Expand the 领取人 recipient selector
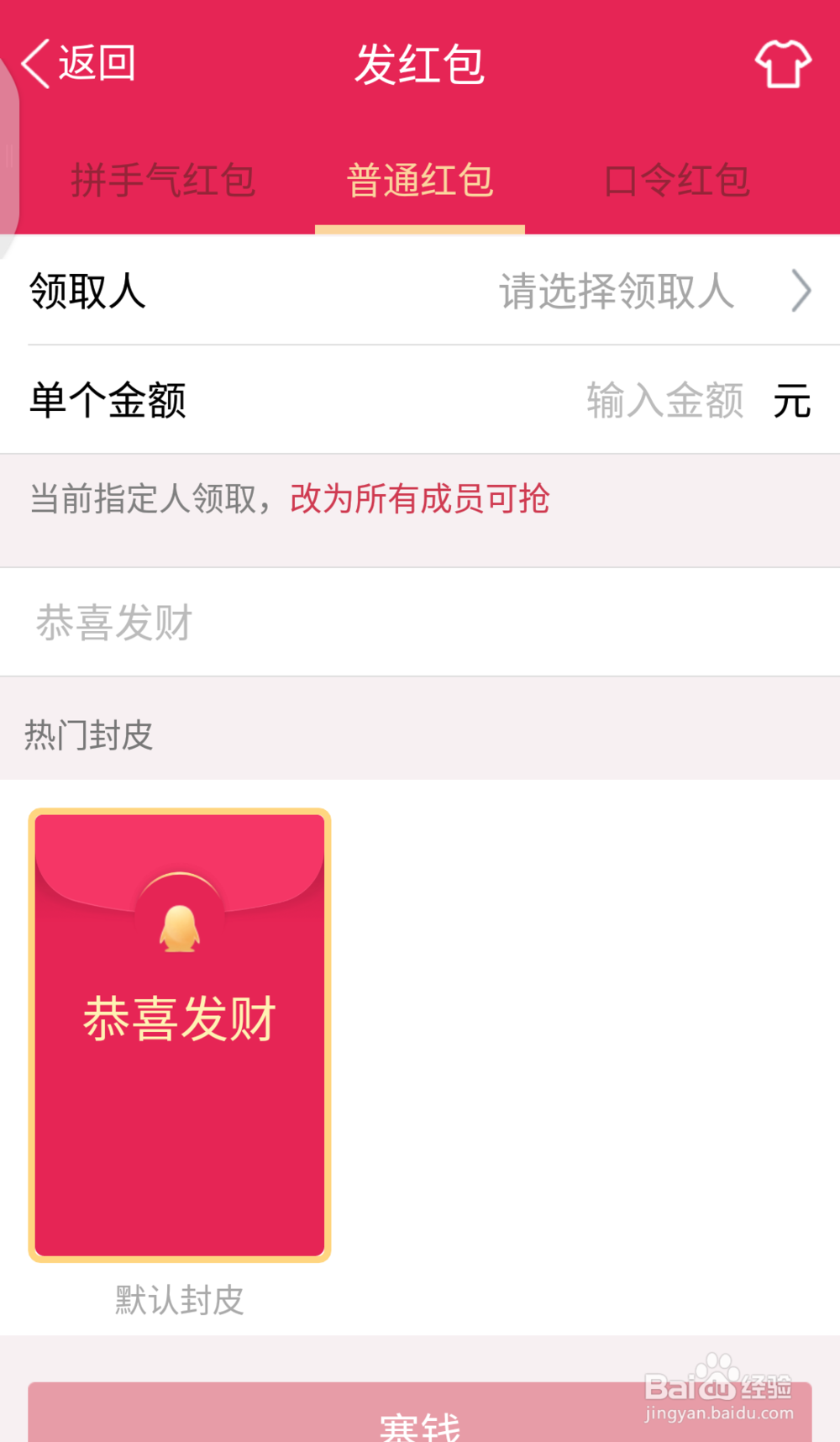The height and width of the screenshot is (1442, 840). click(x=420, y=292)
